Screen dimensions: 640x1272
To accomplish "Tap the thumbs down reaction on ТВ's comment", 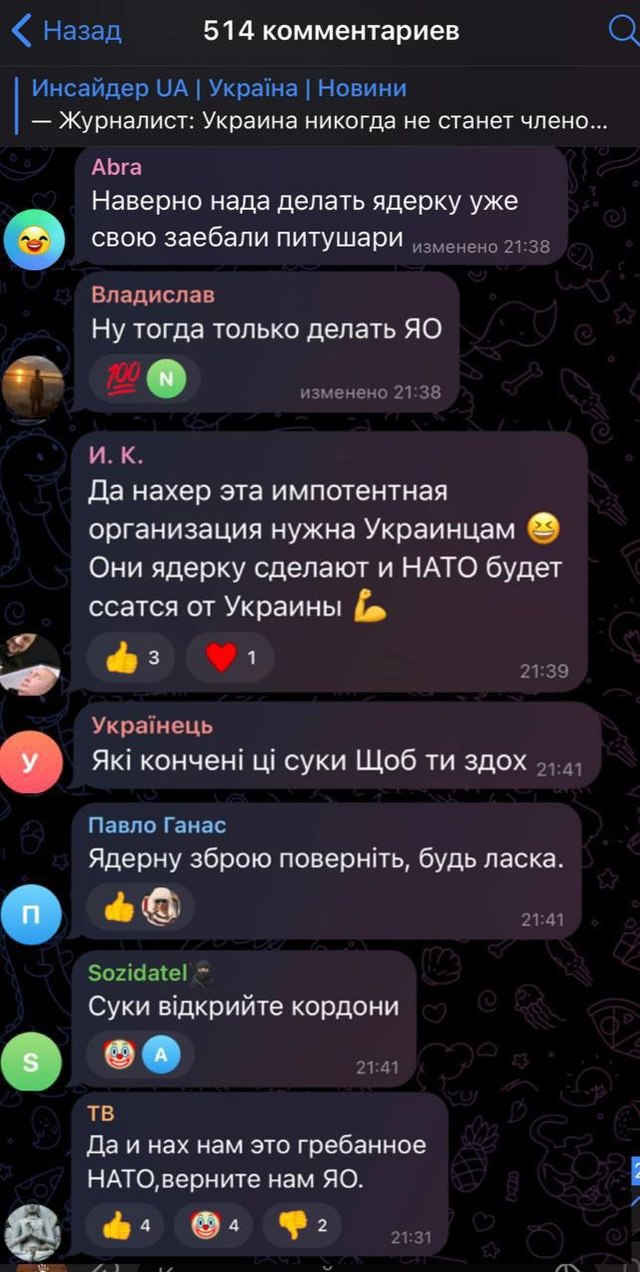I will [301, 1225].
